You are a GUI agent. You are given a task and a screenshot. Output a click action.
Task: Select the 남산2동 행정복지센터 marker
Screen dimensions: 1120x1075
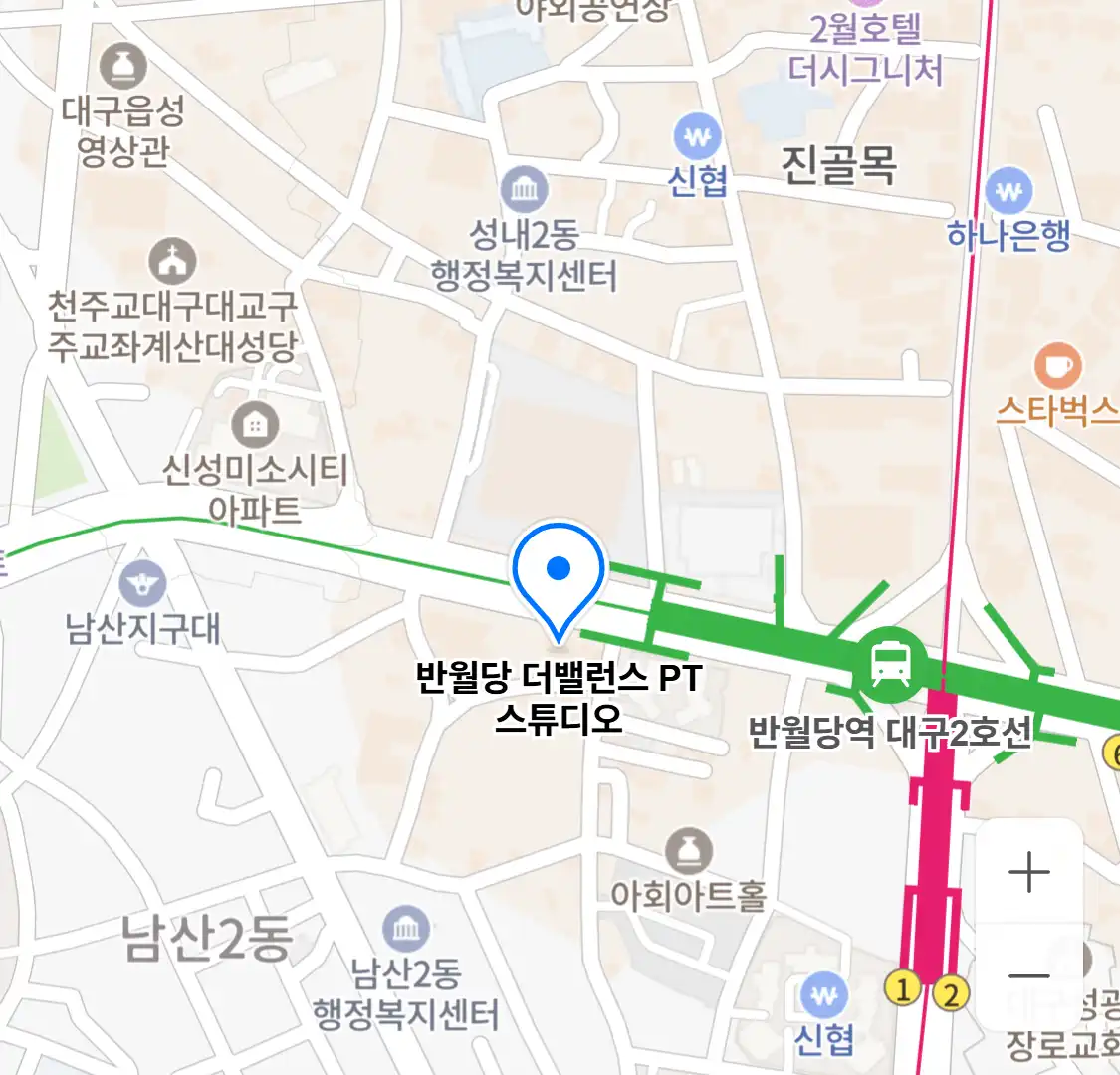[406, 930]
